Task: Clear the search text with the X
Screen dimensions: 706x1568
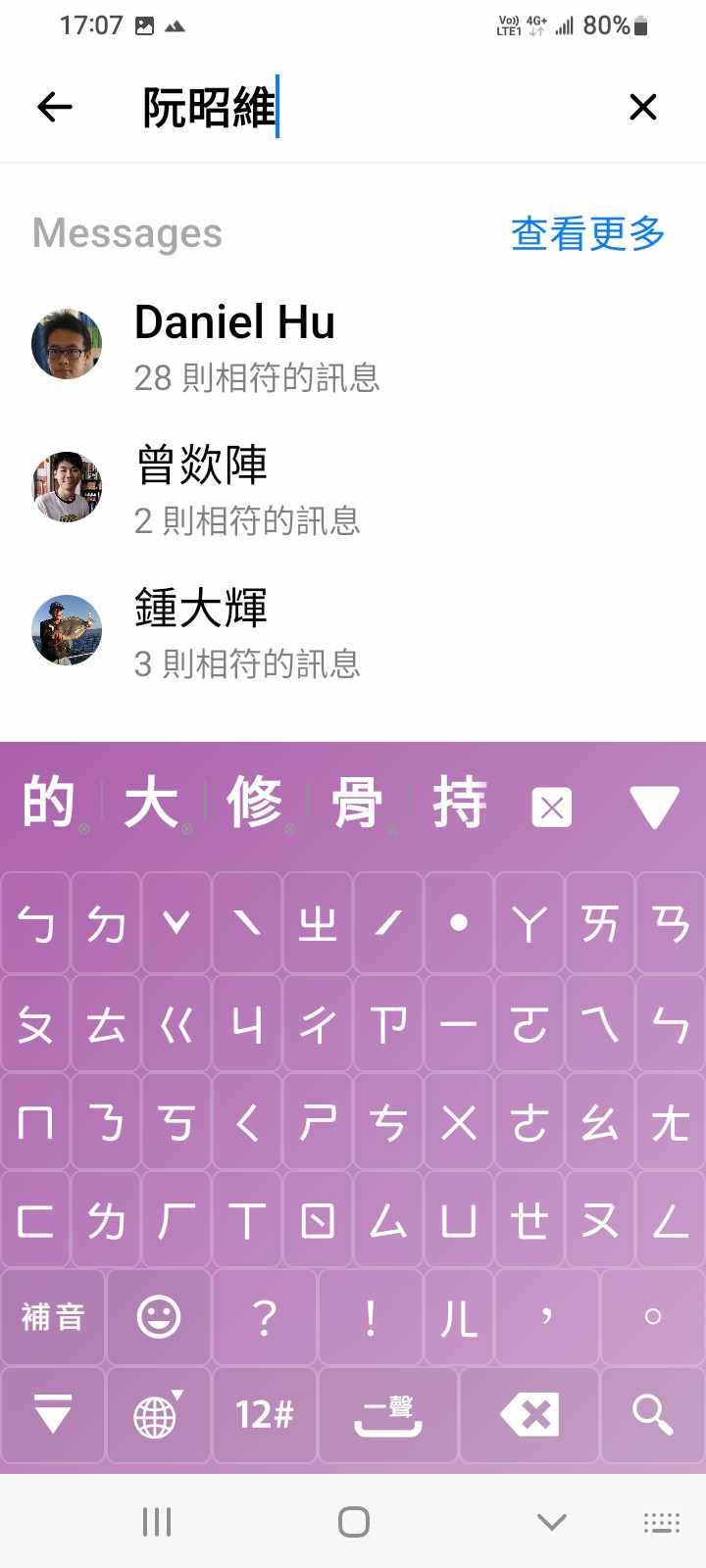Action: pyautogui.click(x=642, y=107)
